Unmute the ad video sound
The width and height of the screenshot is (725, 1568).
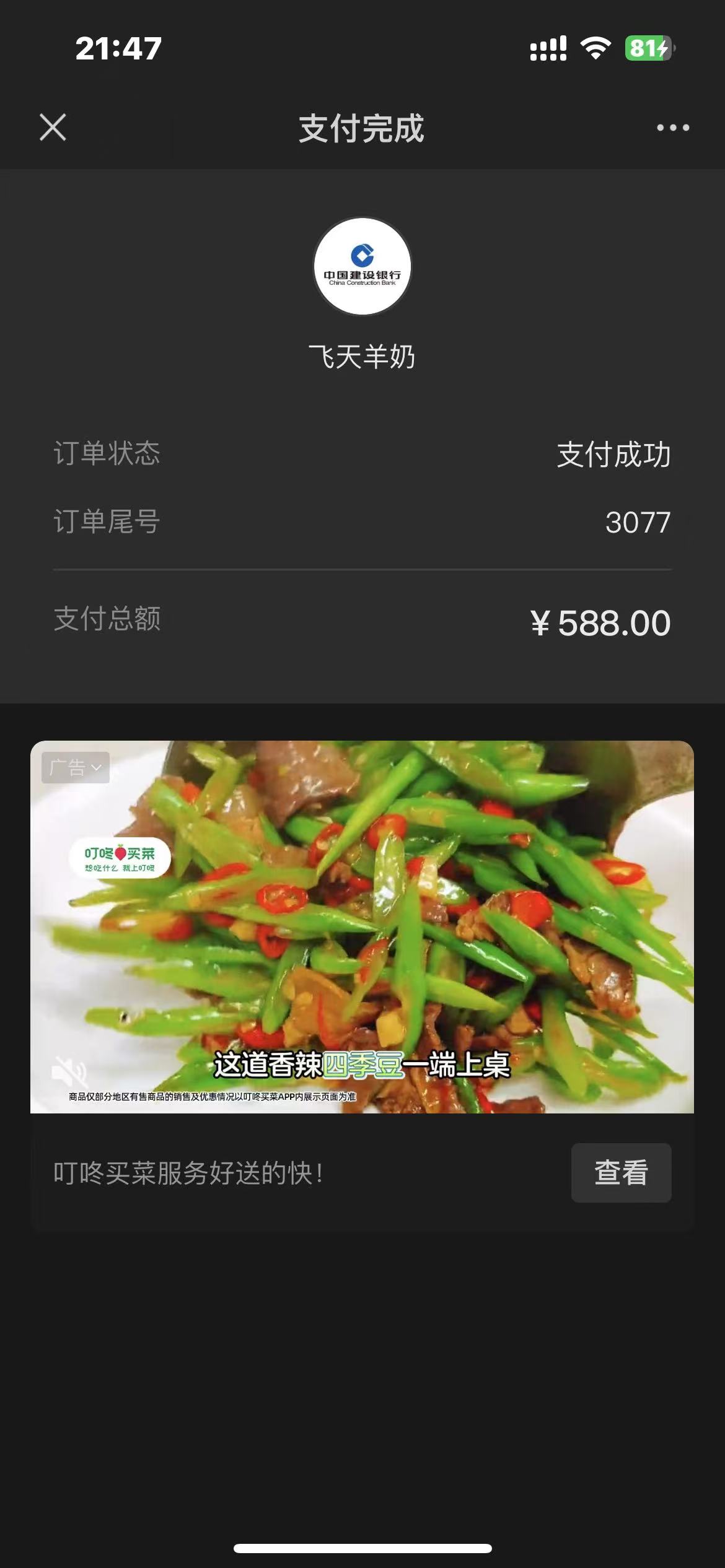coord(69,1071)
